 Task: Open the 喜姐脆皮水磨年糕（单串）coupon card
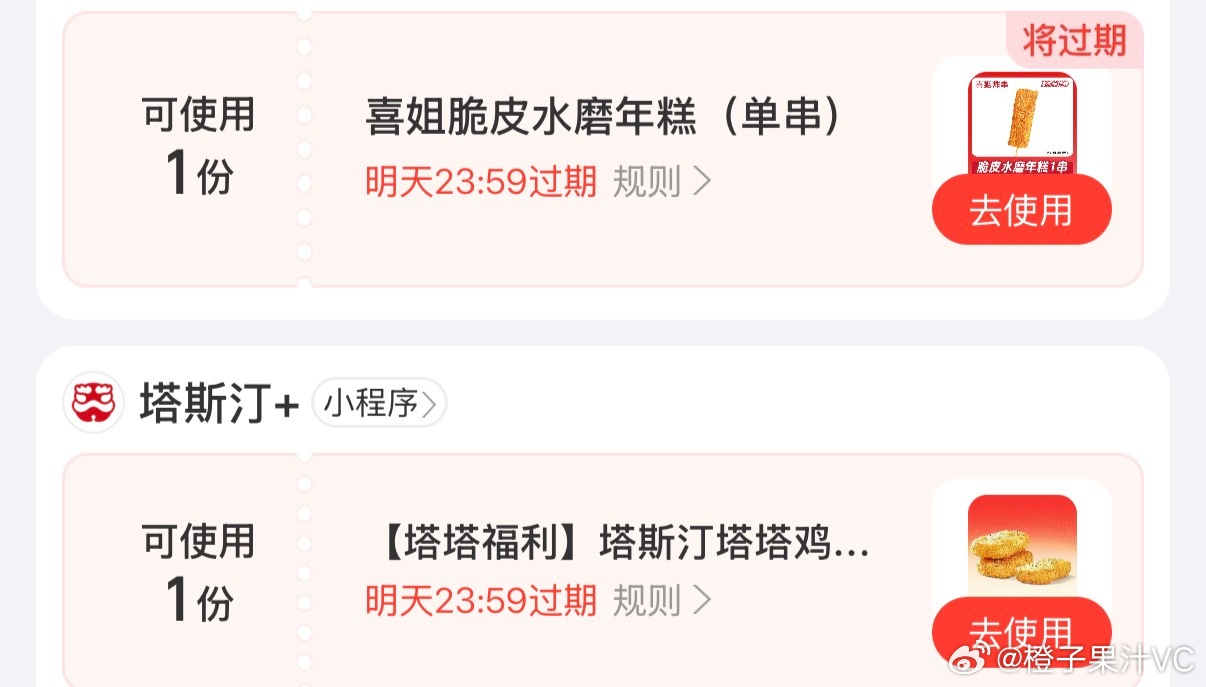604,119
